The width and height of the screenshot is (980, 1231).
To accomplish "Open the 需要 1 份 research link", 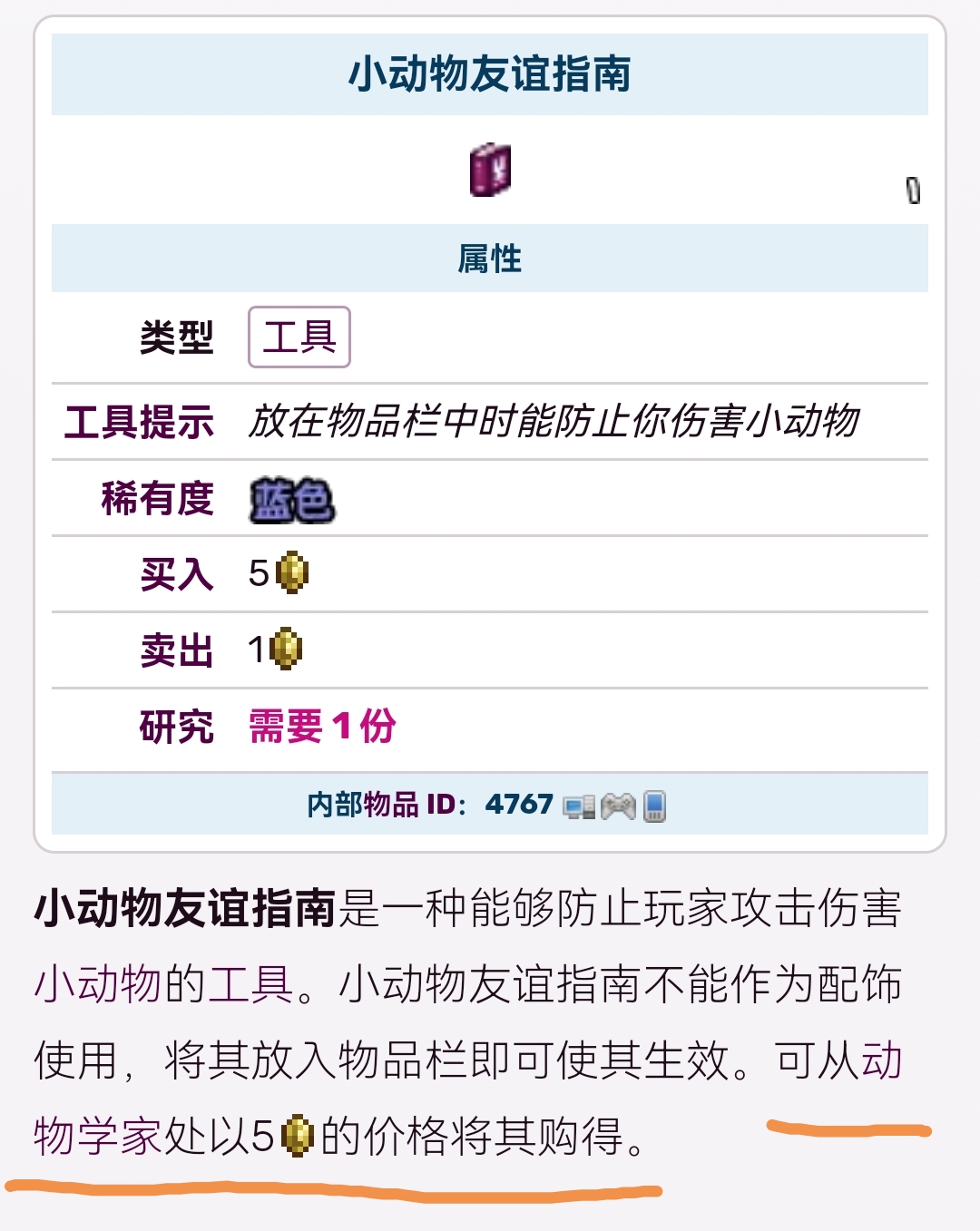I will pyautogui.click(x=322, y=727).
